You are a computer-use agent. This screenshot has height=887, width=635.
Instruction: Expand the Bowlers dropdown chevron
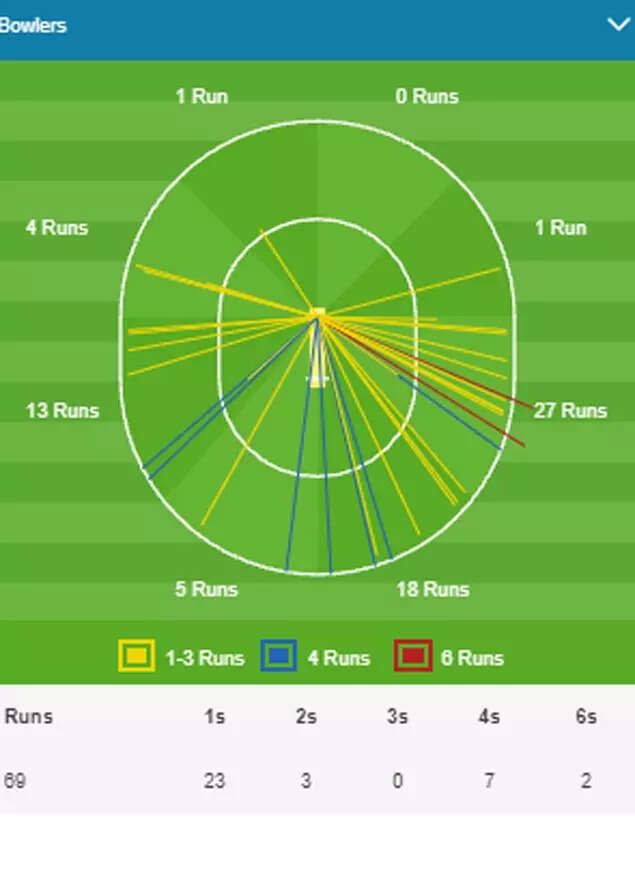[617, 25]
